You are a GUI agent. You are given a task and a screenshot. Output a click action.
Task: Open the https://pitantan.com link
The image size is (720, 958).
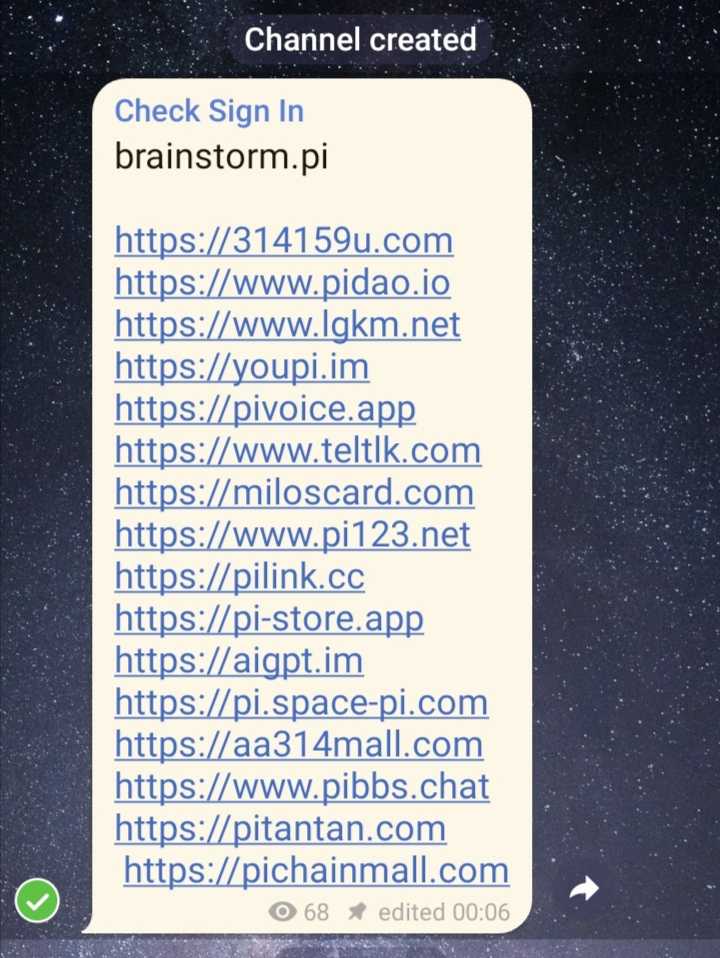point(280,829)
